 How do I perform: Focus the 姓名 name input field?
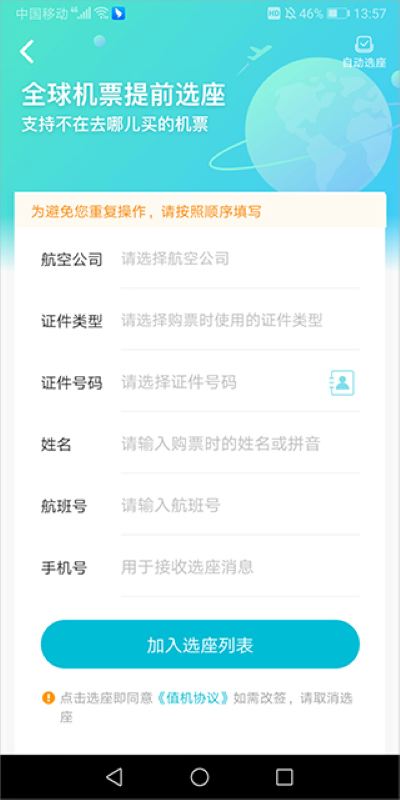[240, 444]
